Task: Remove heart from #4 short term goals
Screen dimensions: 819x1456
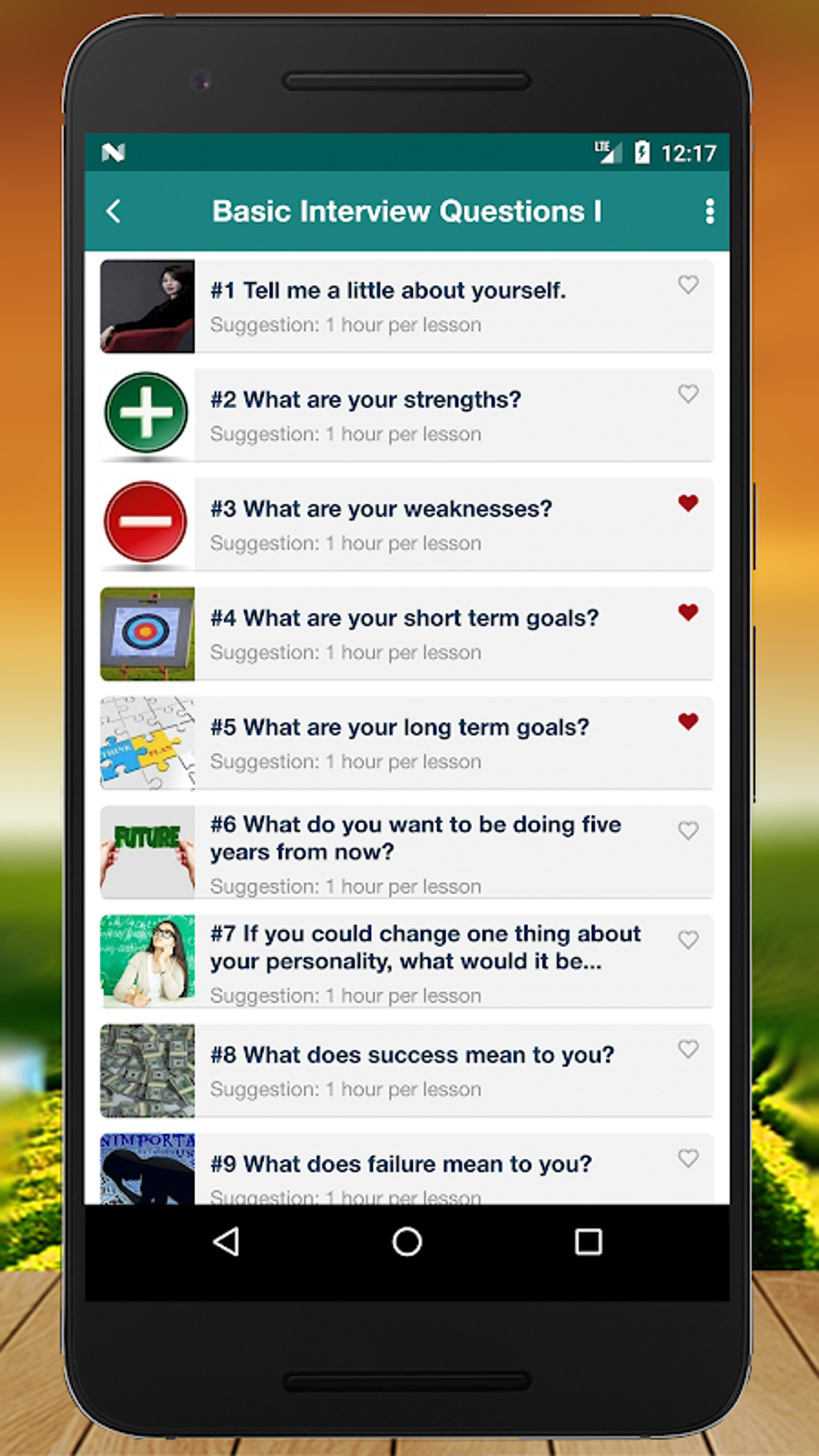Action: tap(688, 612)
